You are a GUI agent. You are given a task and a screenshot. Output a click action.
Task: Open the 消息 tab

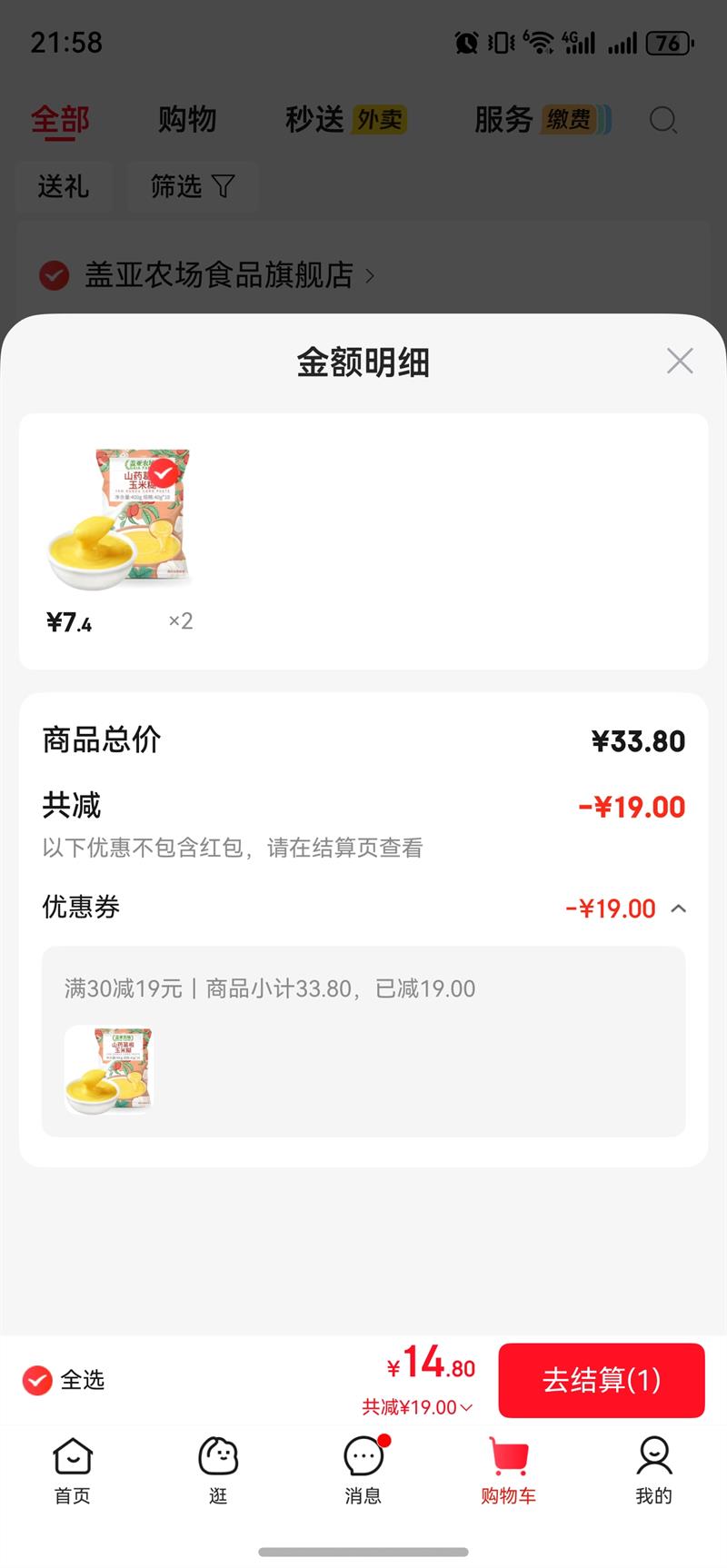363,1471
